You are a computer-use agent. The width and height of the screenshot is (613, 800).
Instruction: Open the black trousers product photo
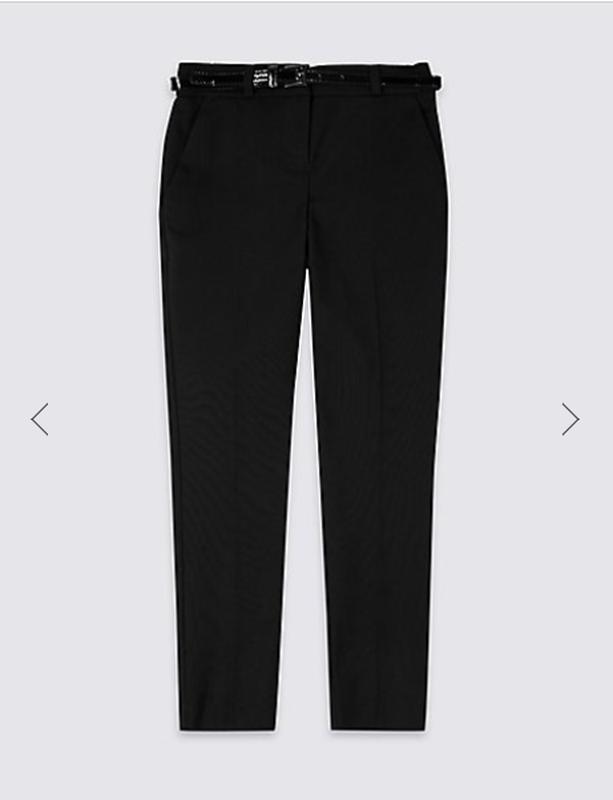[305, 400]
